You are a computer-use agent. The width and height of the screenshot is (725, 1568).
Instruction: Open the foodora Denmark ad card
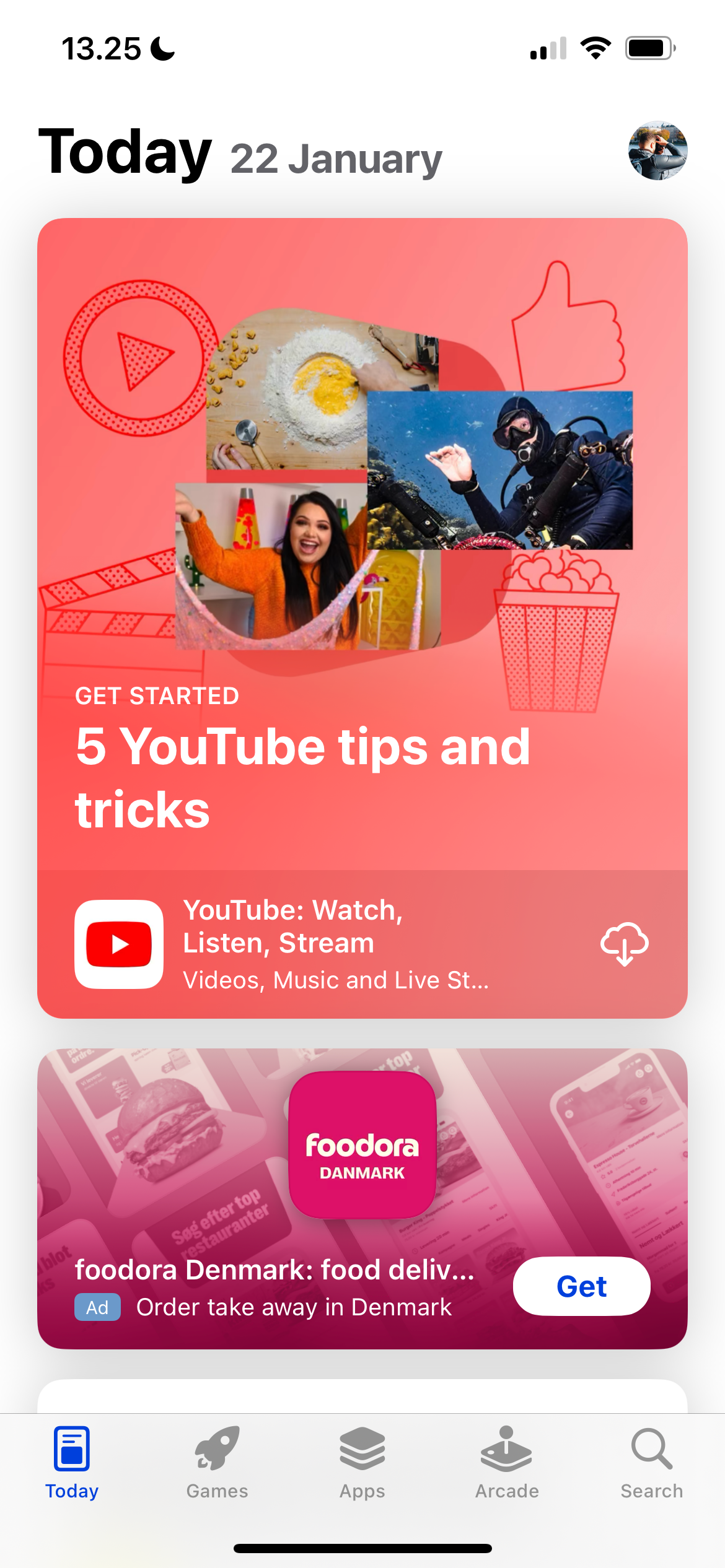(273, 1177)
